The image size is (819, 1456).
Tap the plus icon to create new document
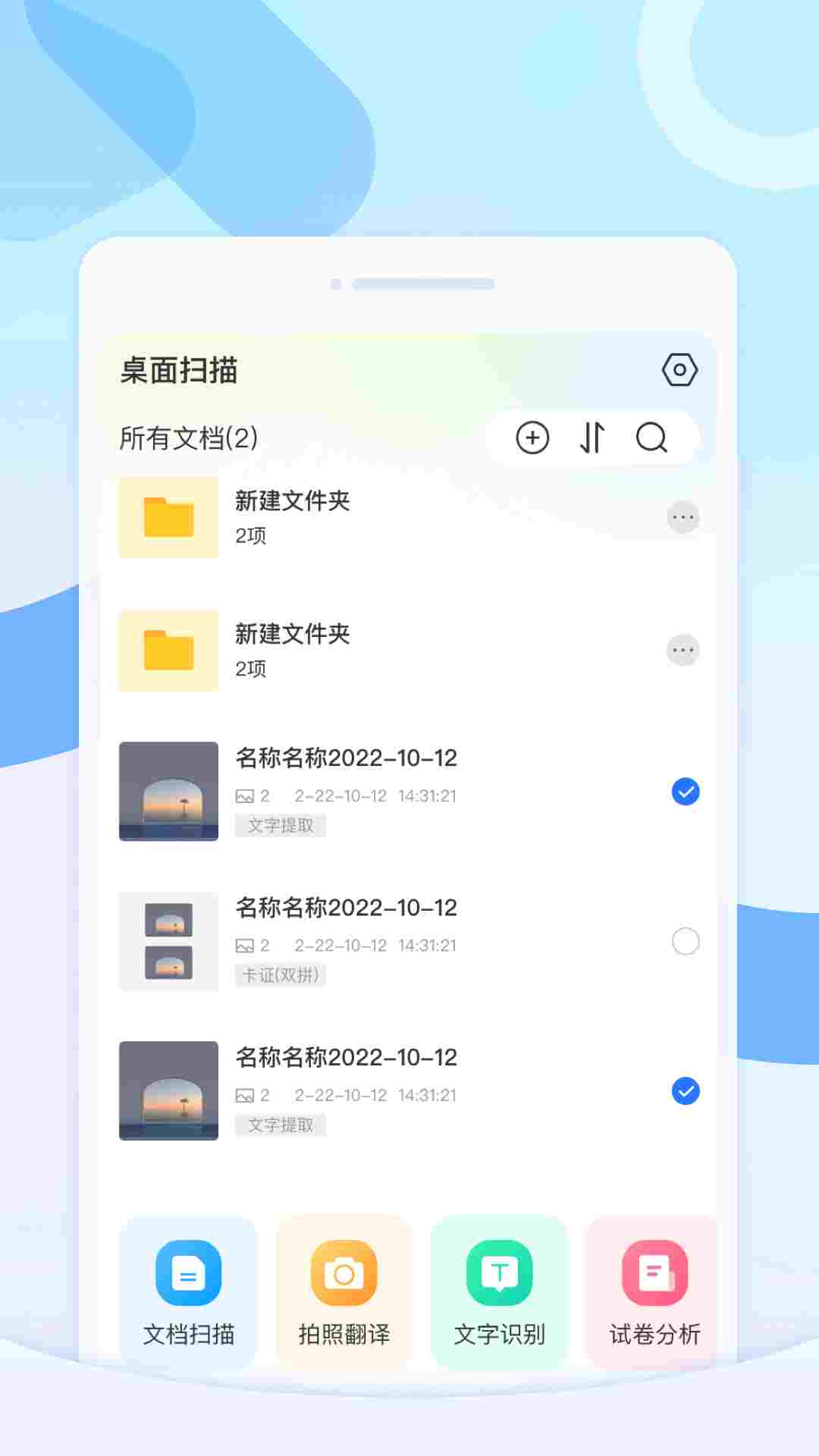pos(532,438)
